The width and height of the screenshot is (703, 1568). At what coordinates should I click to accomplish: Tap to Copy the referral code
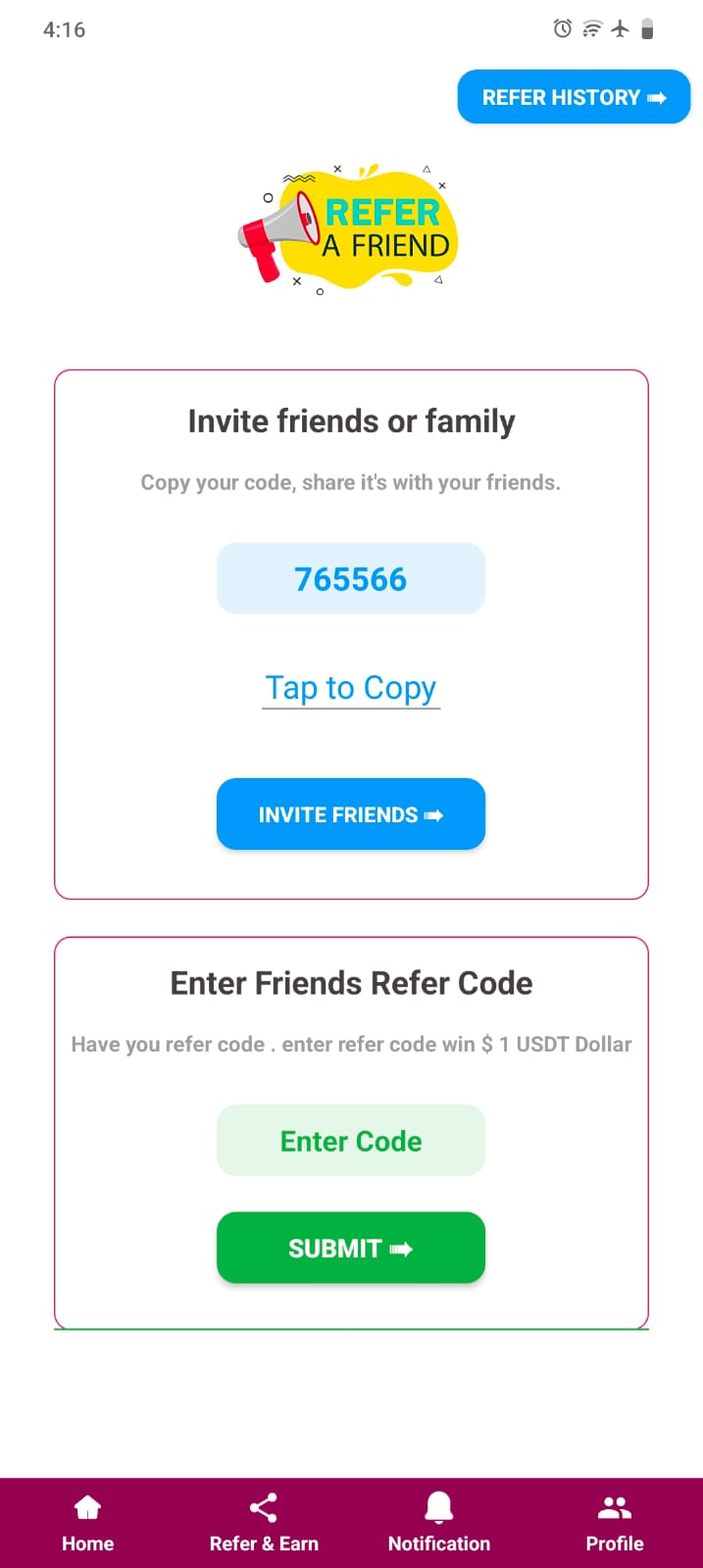coord(351,688)
